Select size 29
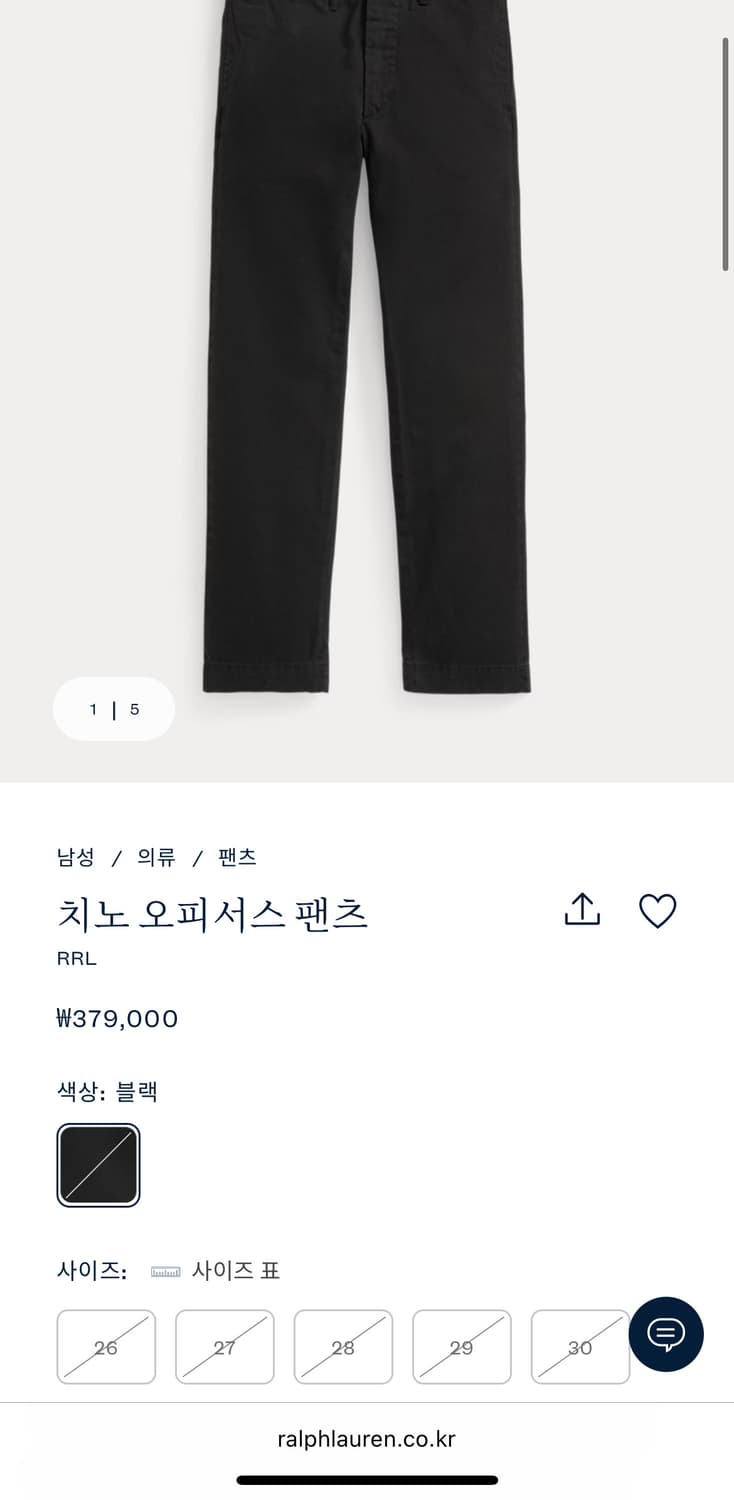Image resolution: width=734 pixels, height=1500 pixels. 461,1347
